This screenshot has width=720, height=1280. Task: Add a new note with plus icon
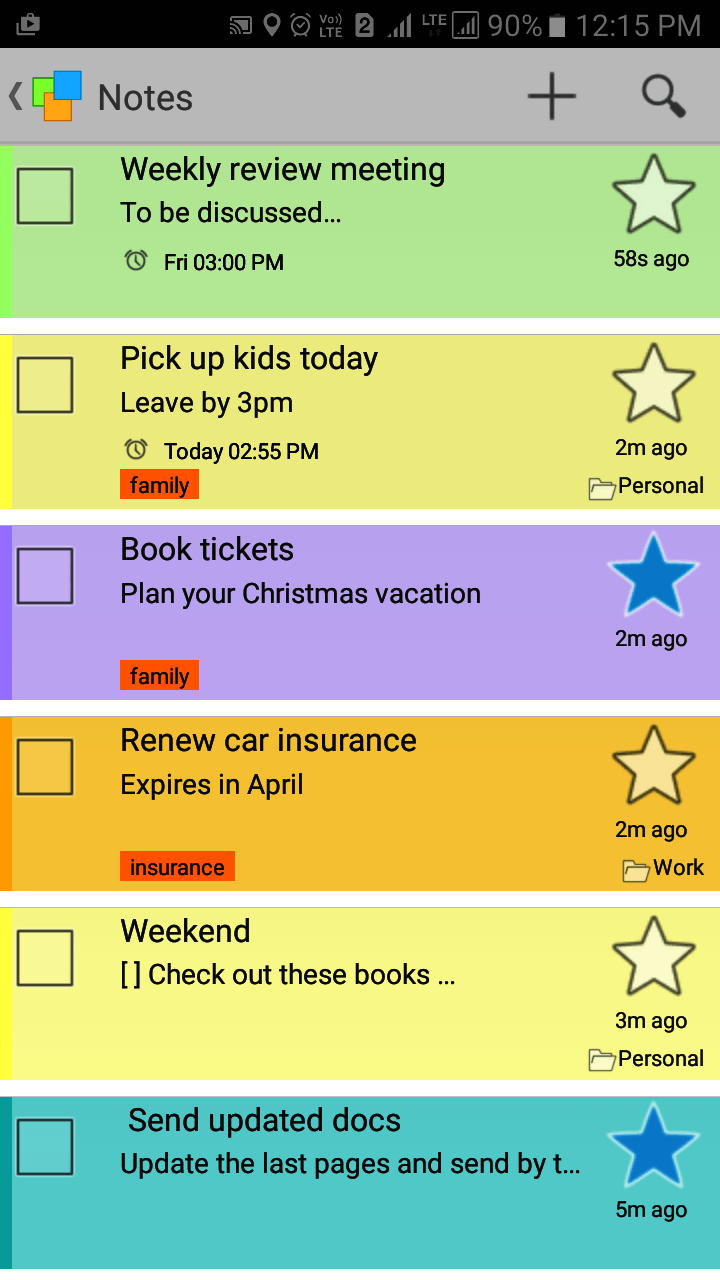(x=552, y=97)
